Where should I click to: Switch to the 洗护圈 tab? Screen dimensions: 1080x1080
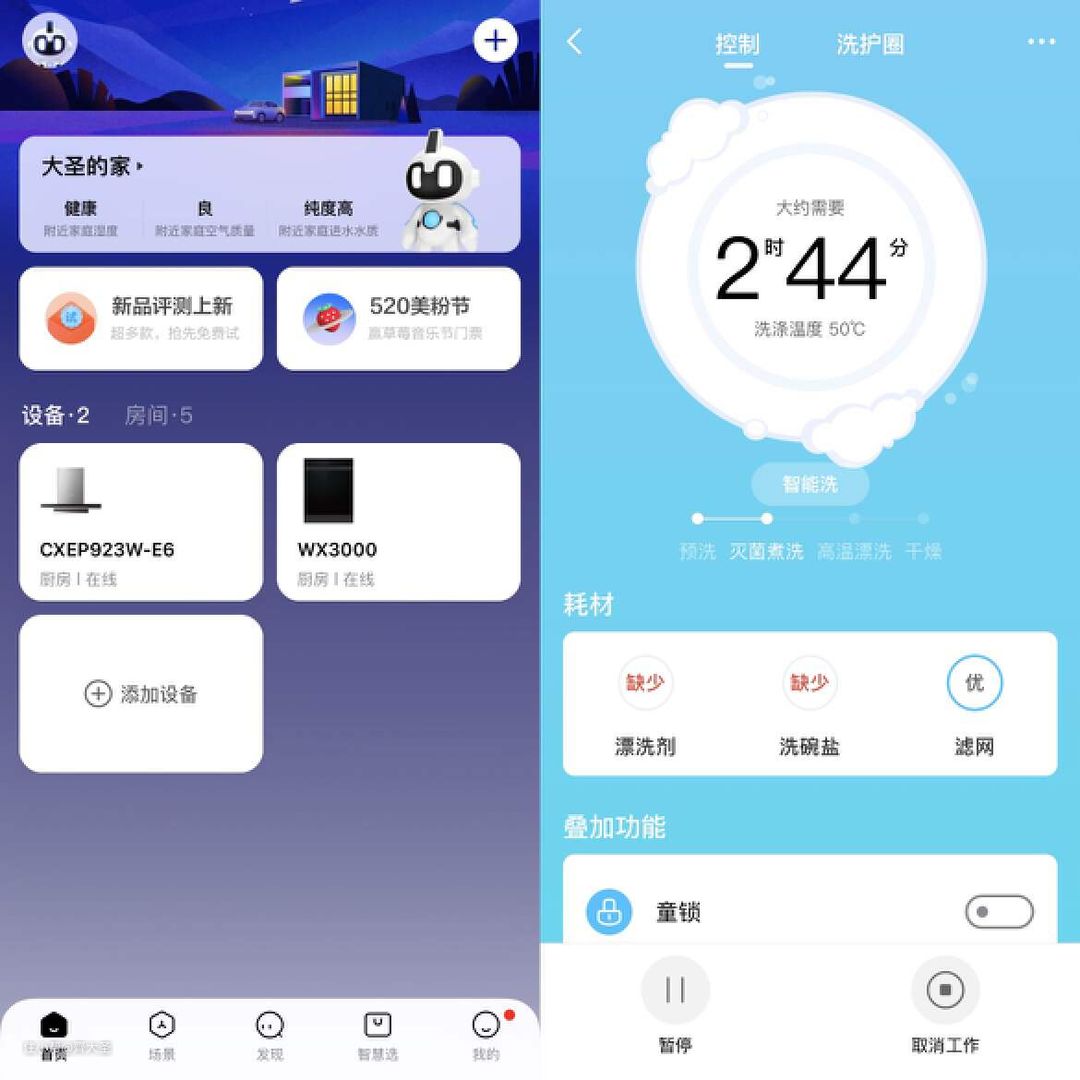[869, 44]
